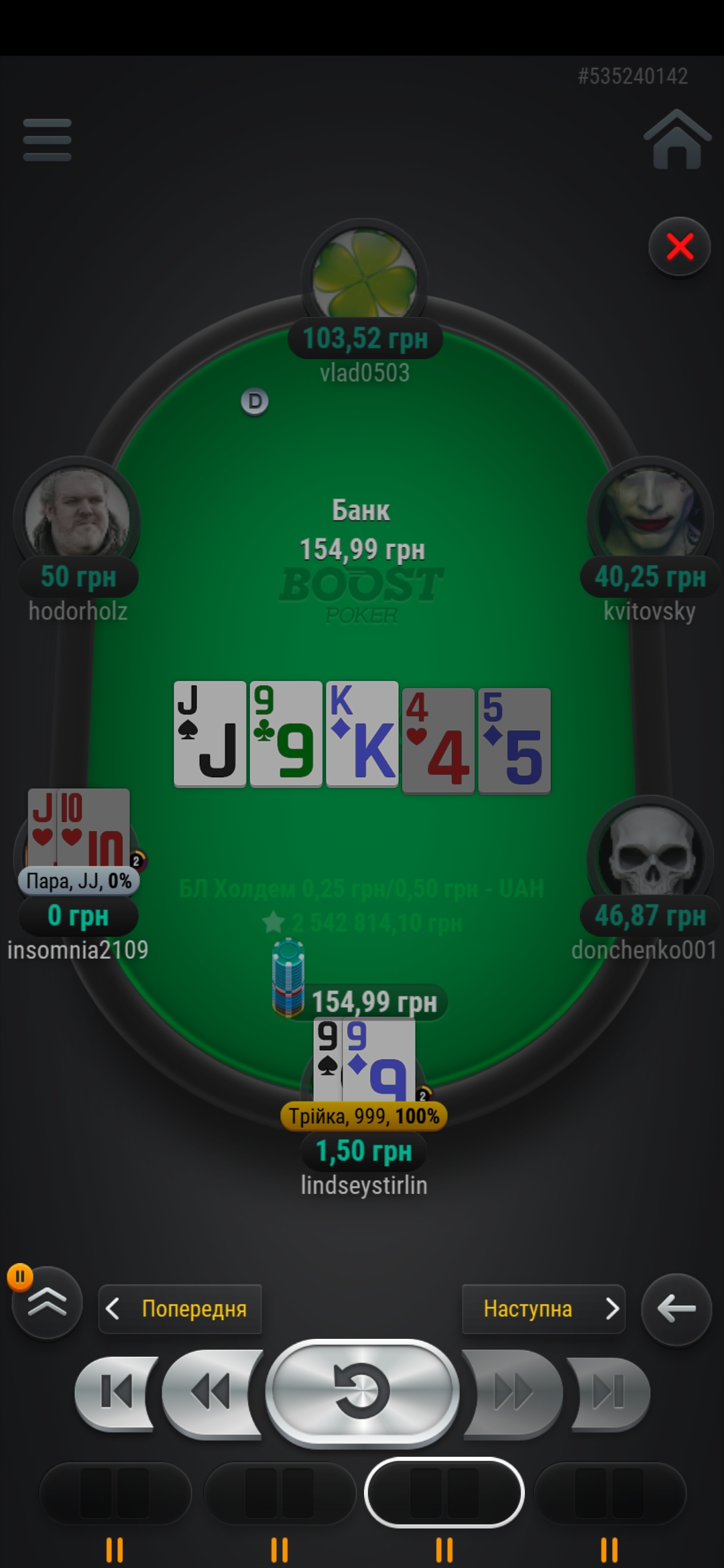
Task: Go to the home lobby icon
Action: 677,139
